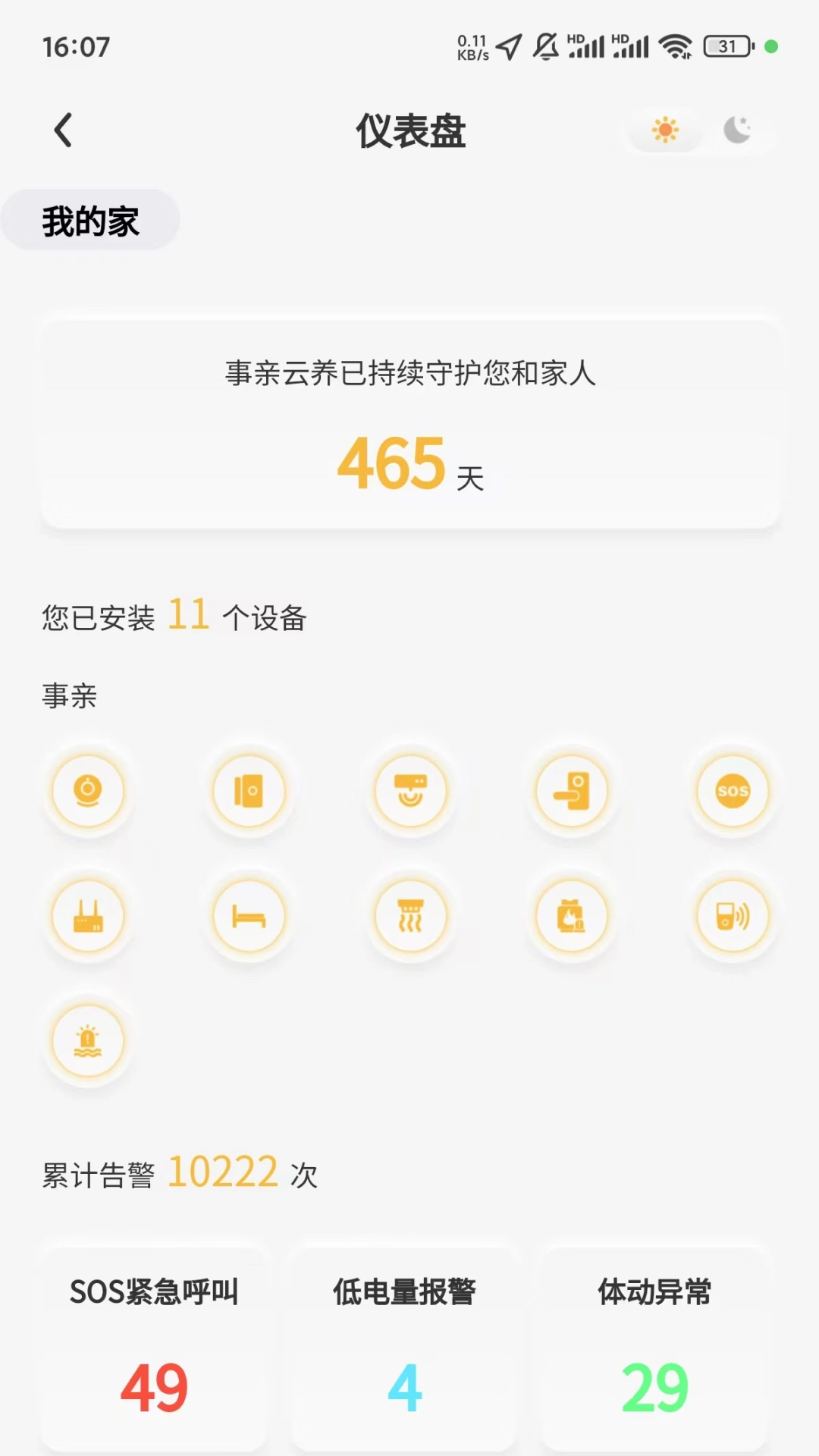Tap the radar sensor device icon
Viewport: 819px width, 1456px height.
pos(411,790)
